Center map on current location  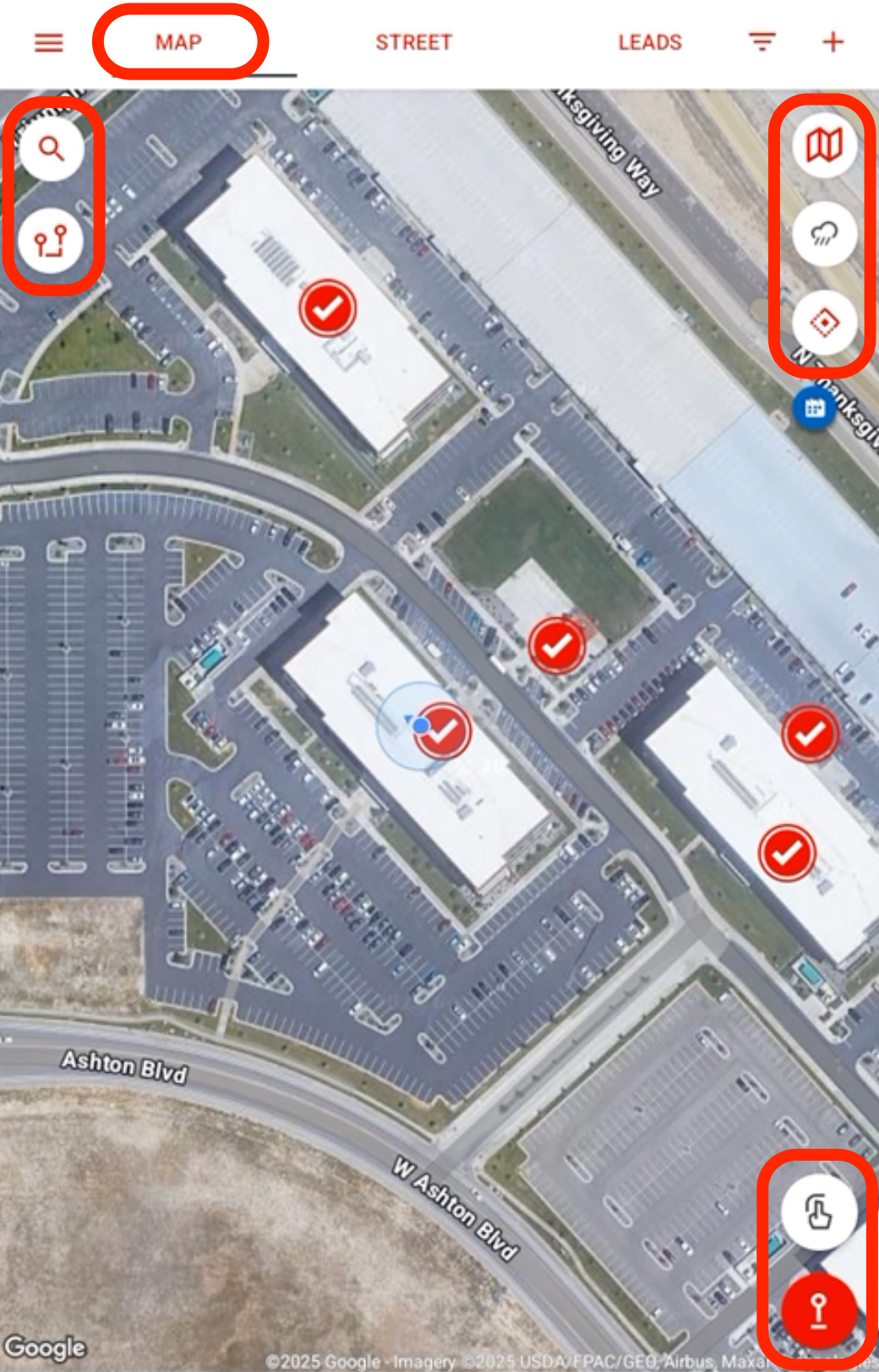[x=824, y=322]
